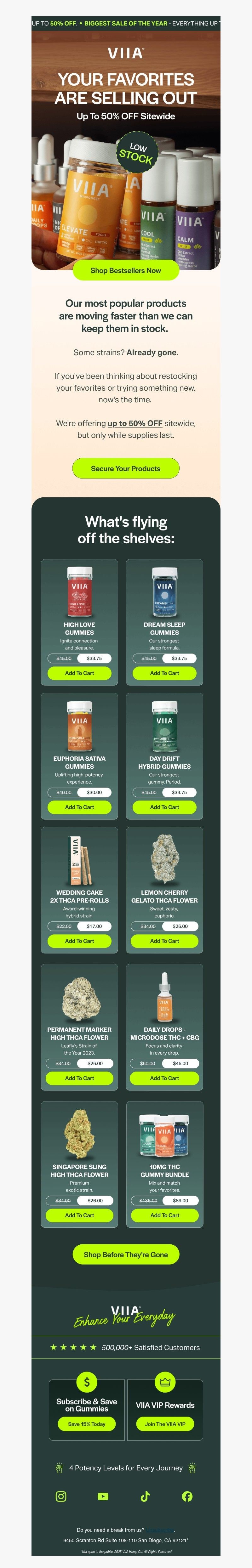Open VIIA YouTube channel
252x1568 pixels.
[103, 1496]
